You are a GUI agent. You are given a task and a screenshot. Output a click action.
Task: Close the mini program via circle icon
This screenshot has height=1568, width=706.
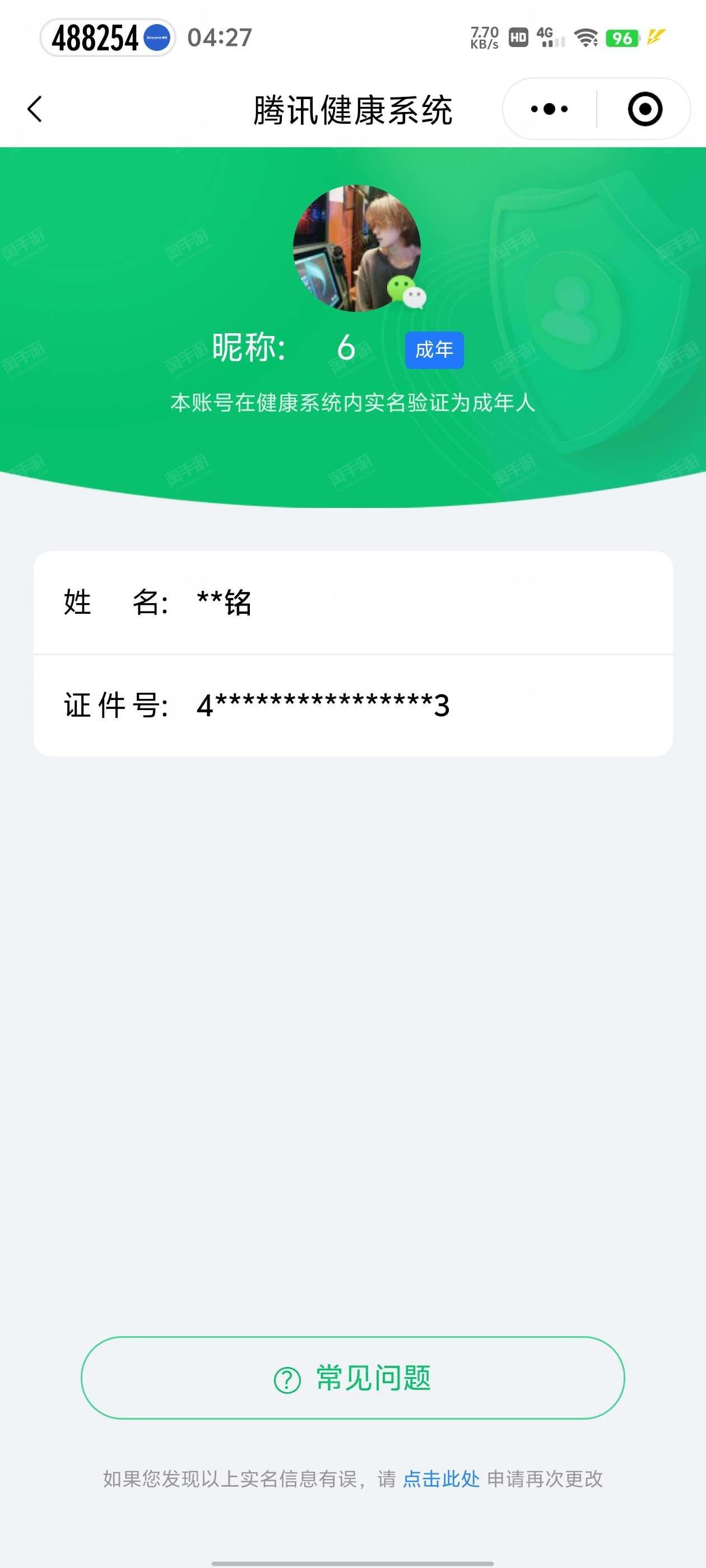tap(644, 110)
